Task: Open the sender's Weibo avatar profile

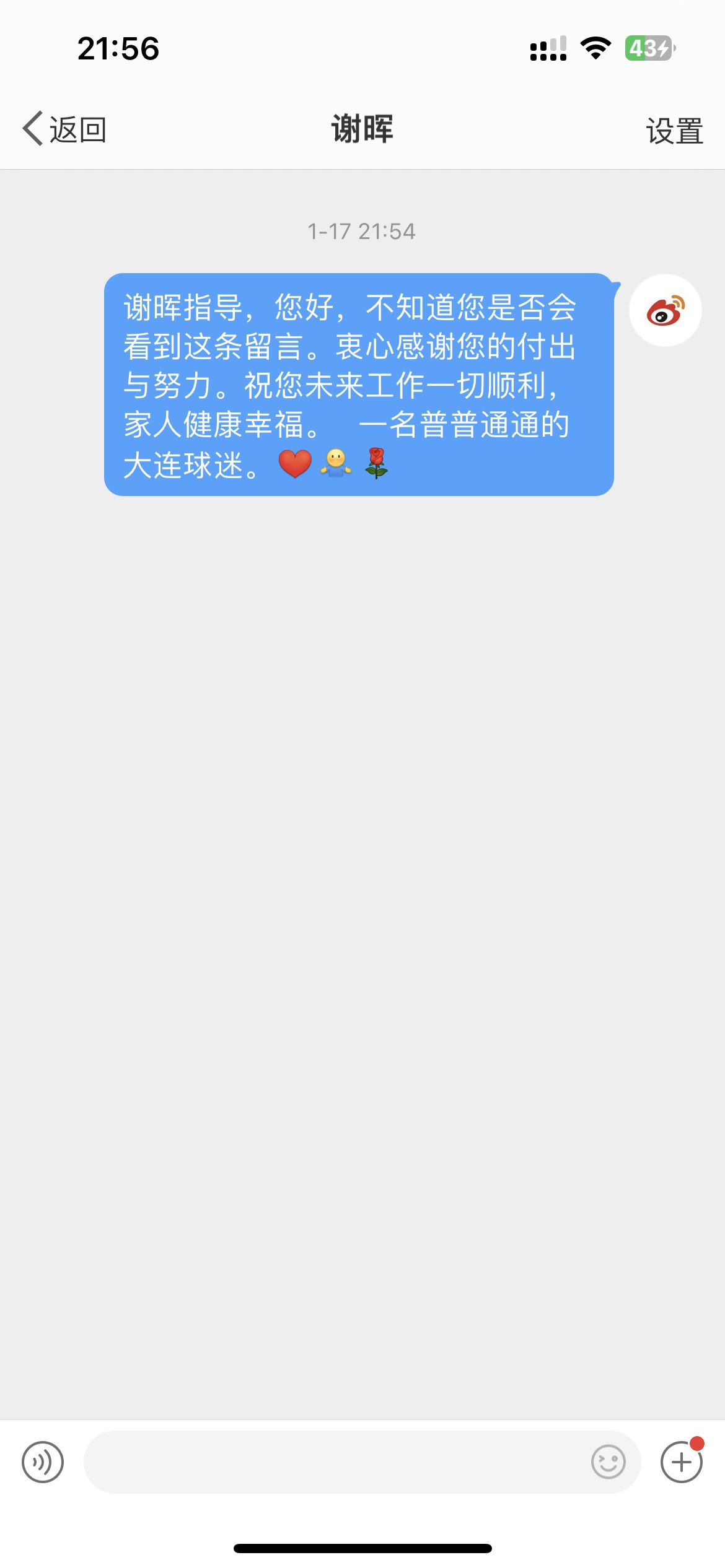Action: click(666, 310)
